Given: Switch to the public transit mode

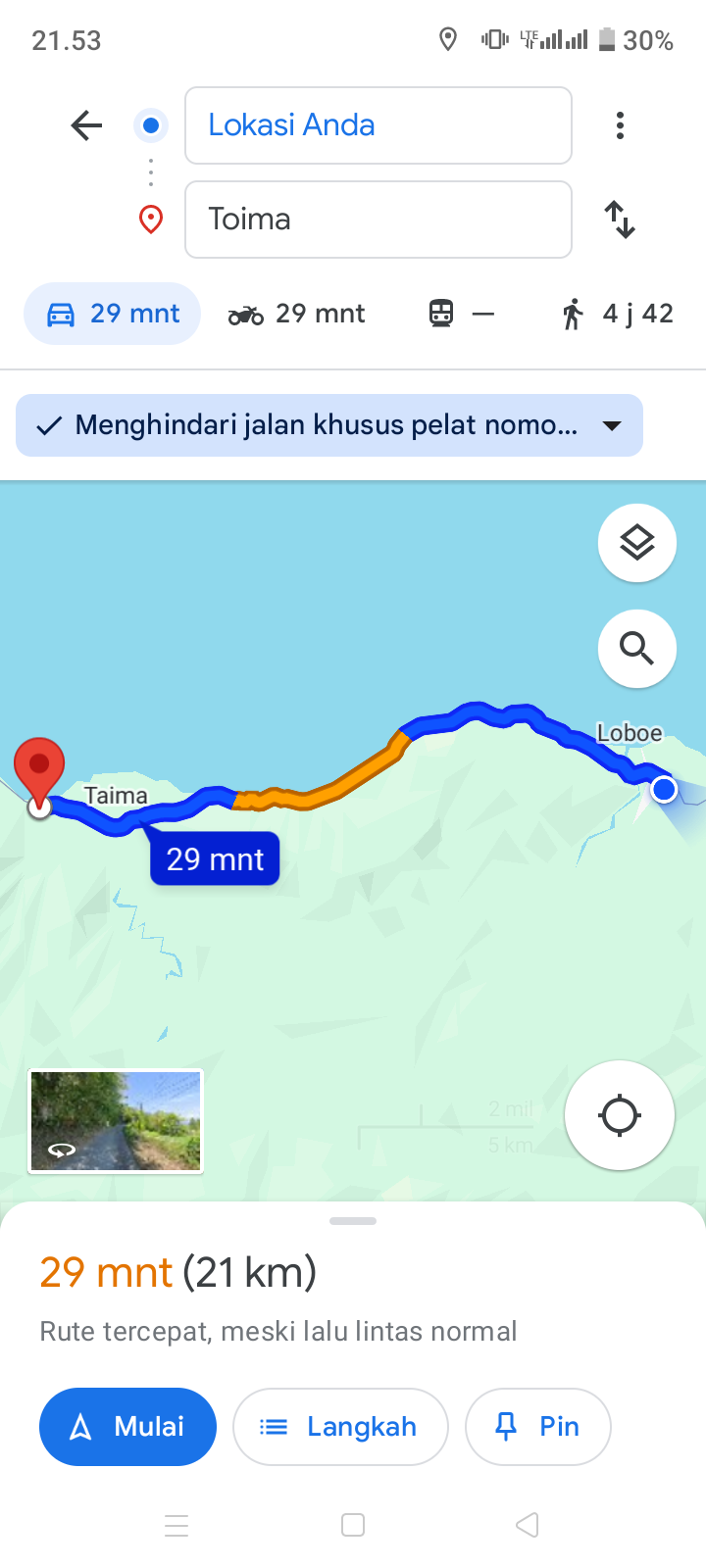Looking at the screenshot, I should pyautogui.click(x=461, y=314).
